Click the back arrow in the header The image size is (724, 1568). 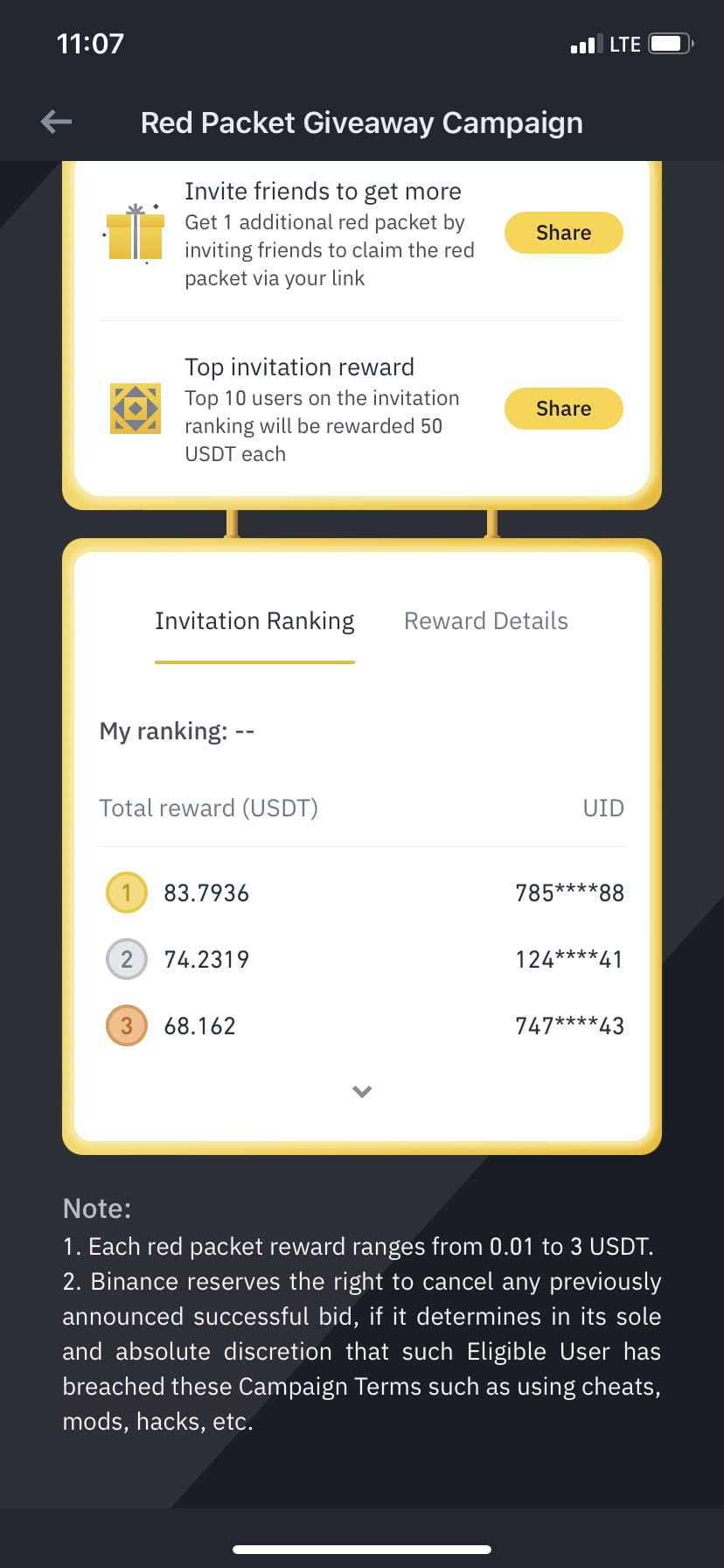(x=55, y=122)
